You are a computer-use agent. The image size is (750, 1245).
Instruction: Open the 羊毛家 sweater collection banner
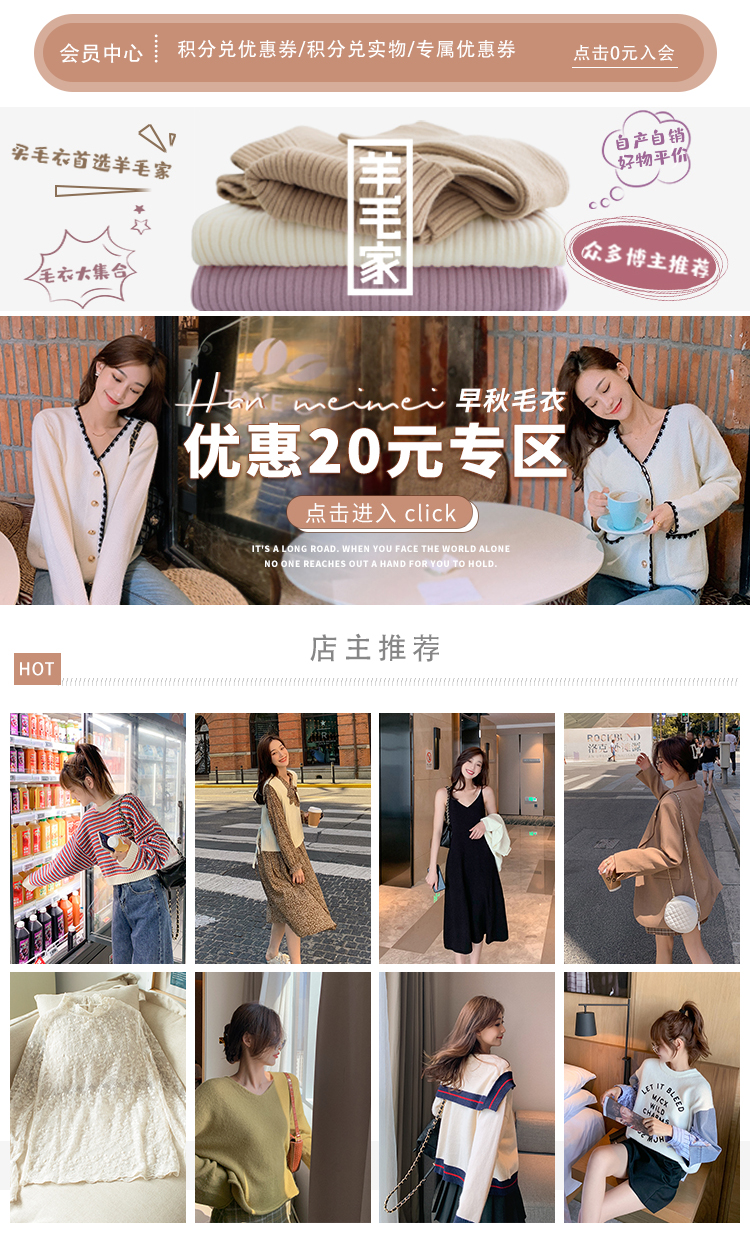(380, 215)
